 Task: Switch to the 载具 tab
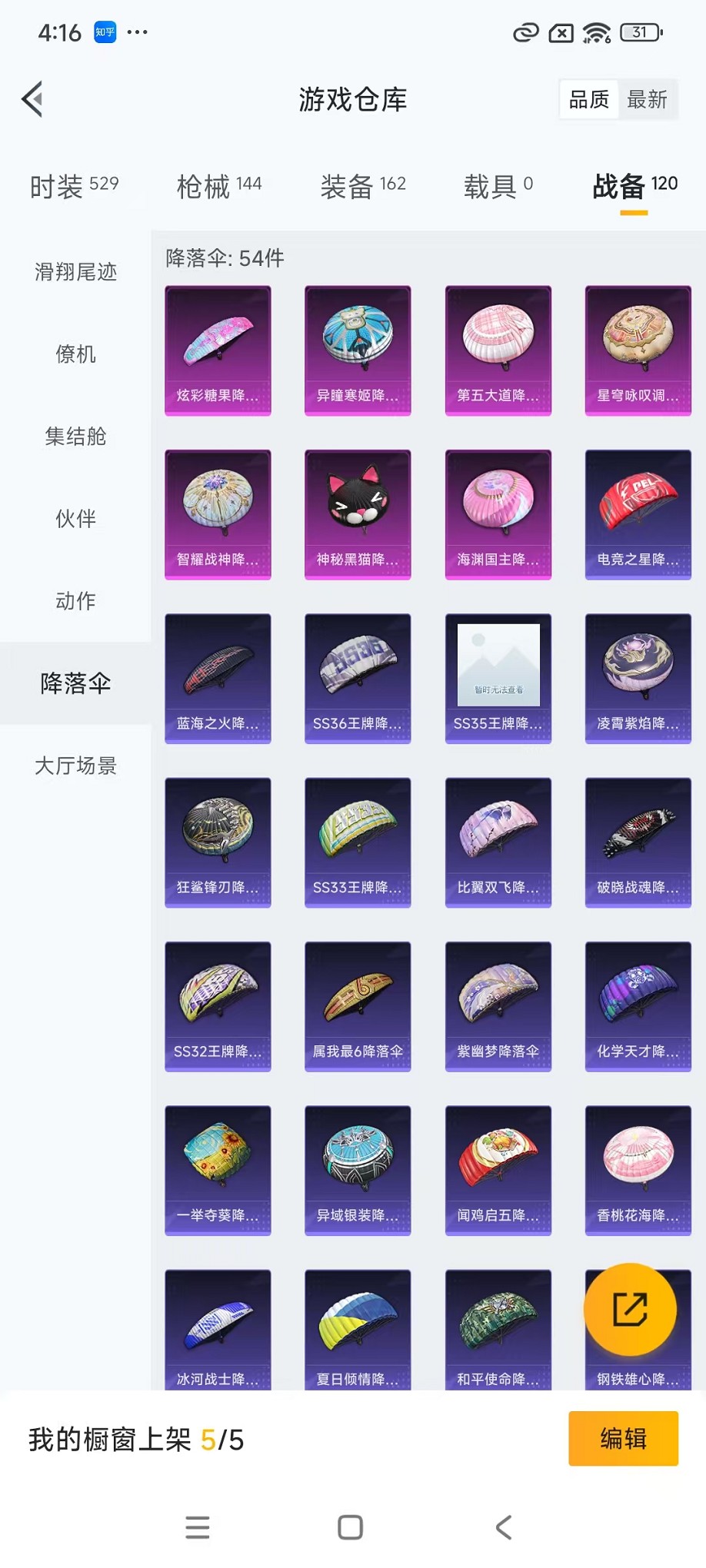coord(498,186)
